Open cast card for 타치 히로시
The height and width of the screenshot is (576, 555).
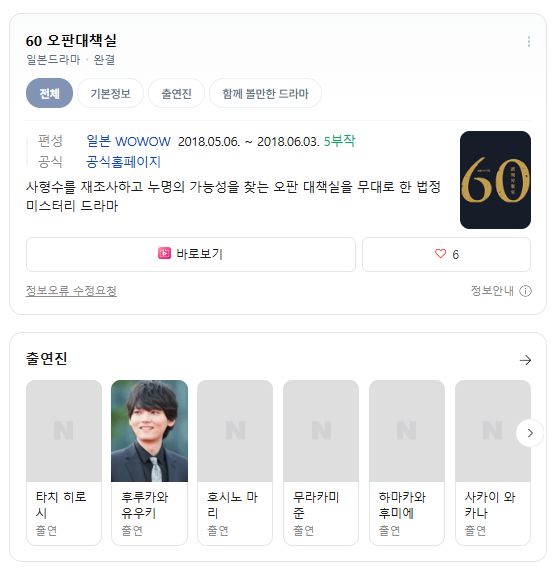64,462
